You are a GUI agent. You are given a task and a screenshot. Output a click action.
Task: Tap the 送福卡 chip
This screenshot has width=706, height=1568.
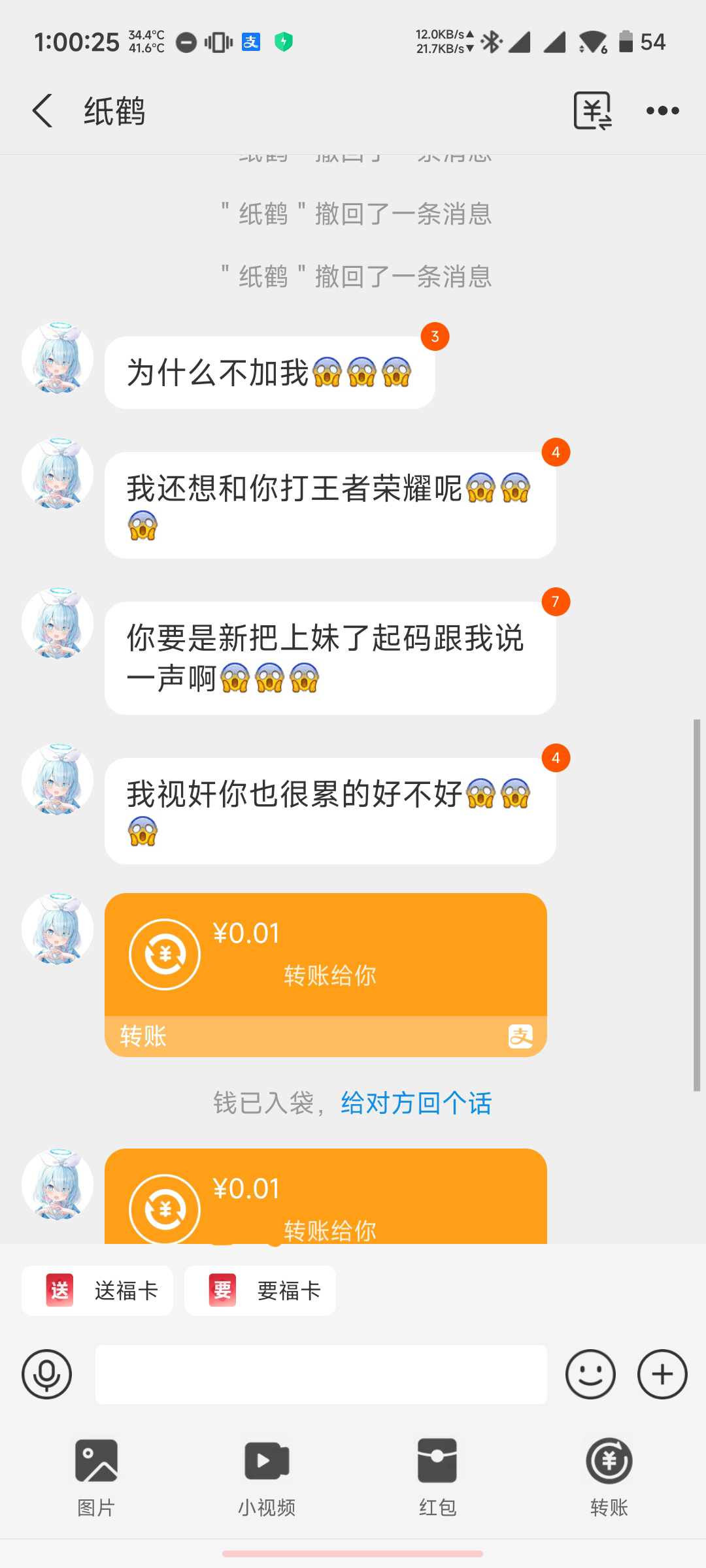(x=97, y=1290)
